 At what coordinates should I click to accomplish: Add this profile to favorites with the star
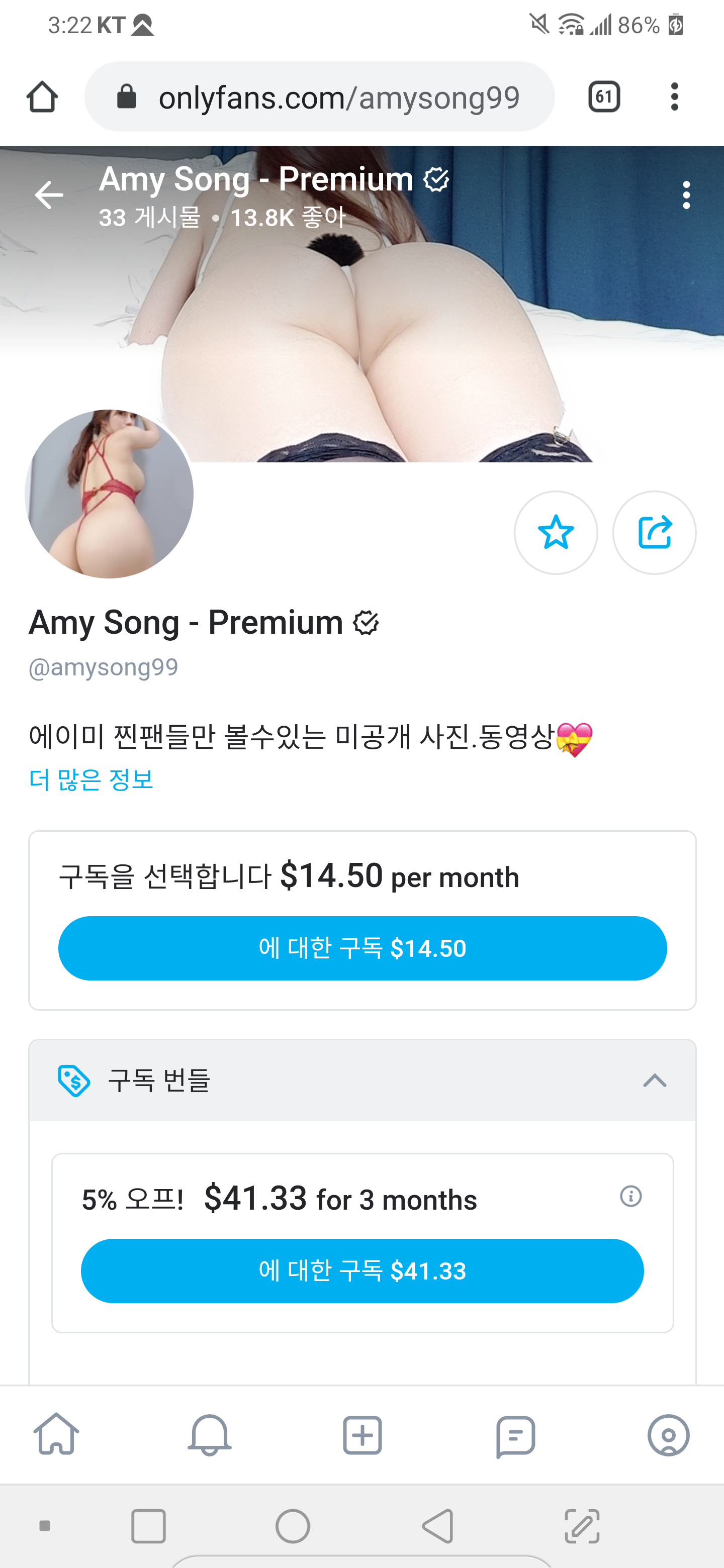point(556,533)
